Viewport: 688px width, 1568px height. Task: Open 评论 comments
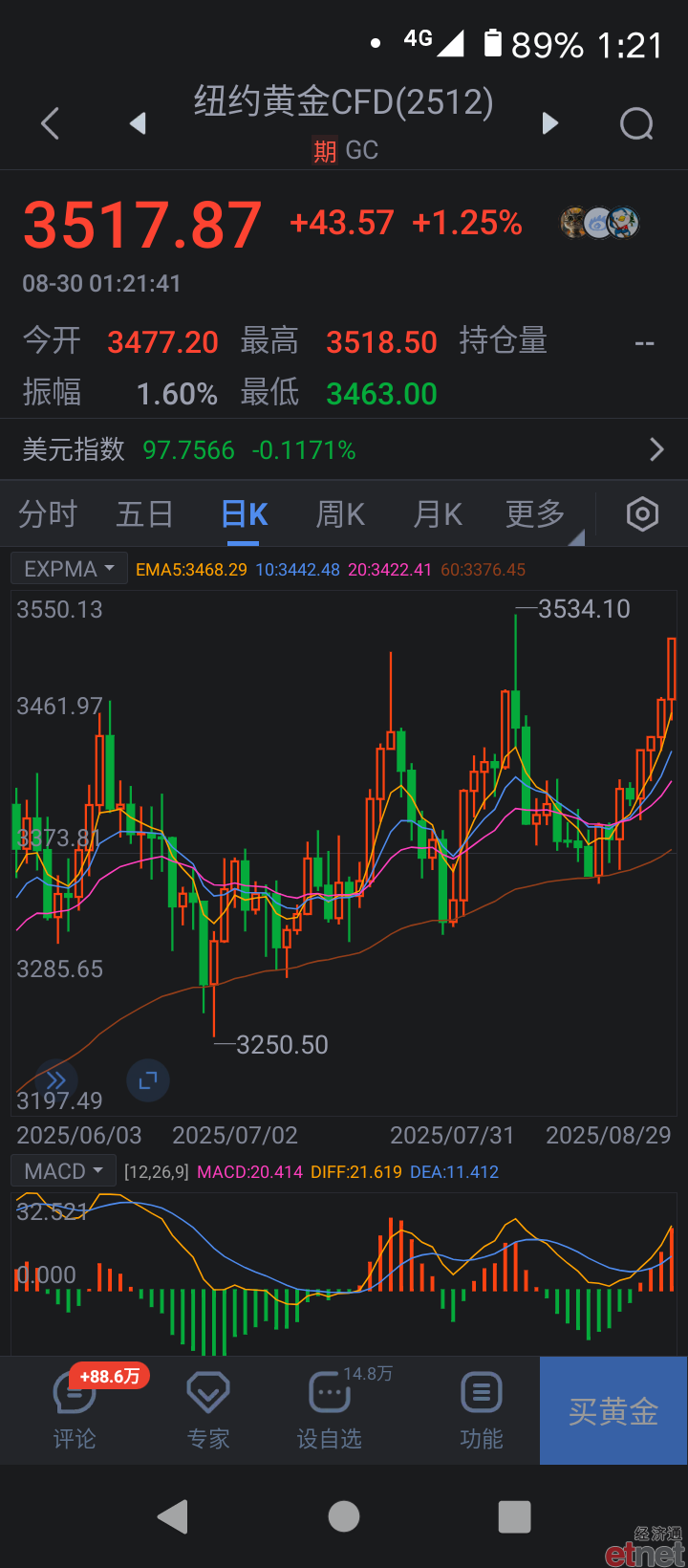(75, 1410)
